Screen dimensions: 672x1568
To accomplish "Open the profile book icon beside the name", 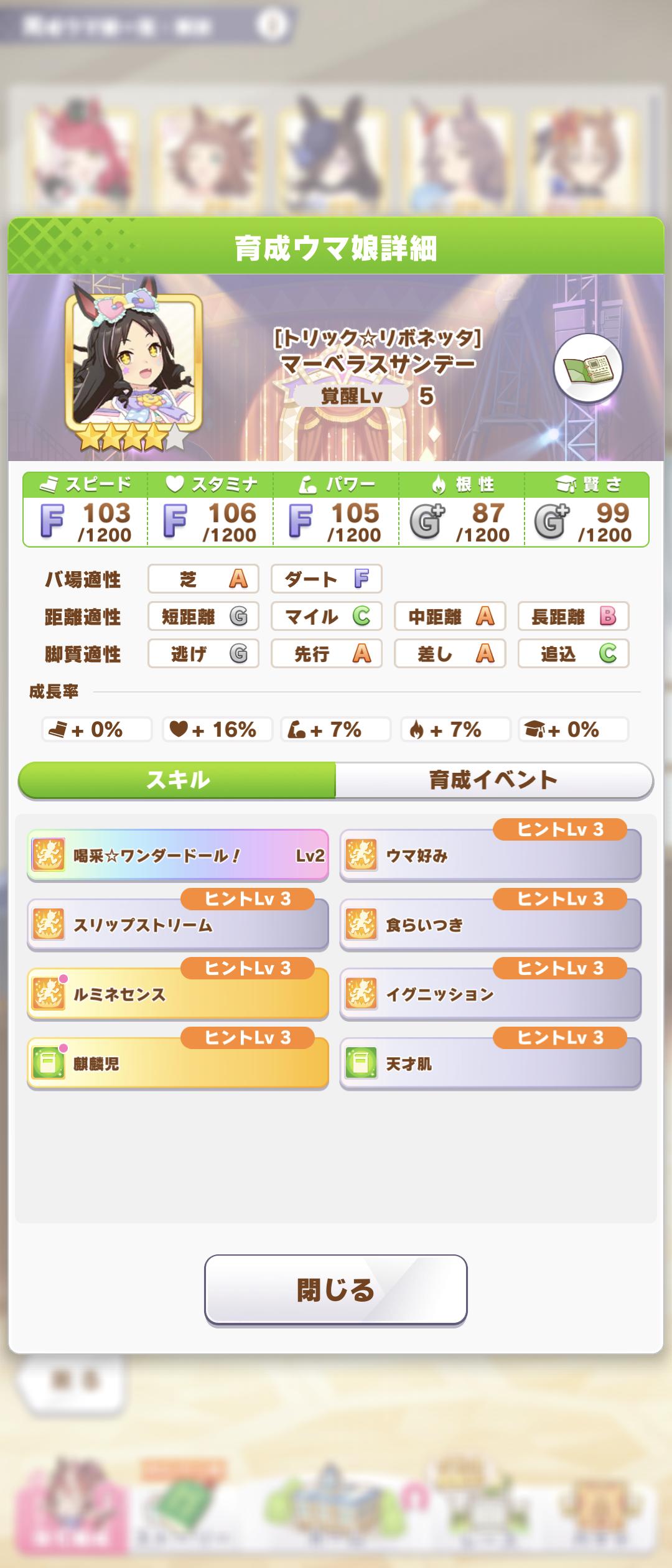I will 588,368.
